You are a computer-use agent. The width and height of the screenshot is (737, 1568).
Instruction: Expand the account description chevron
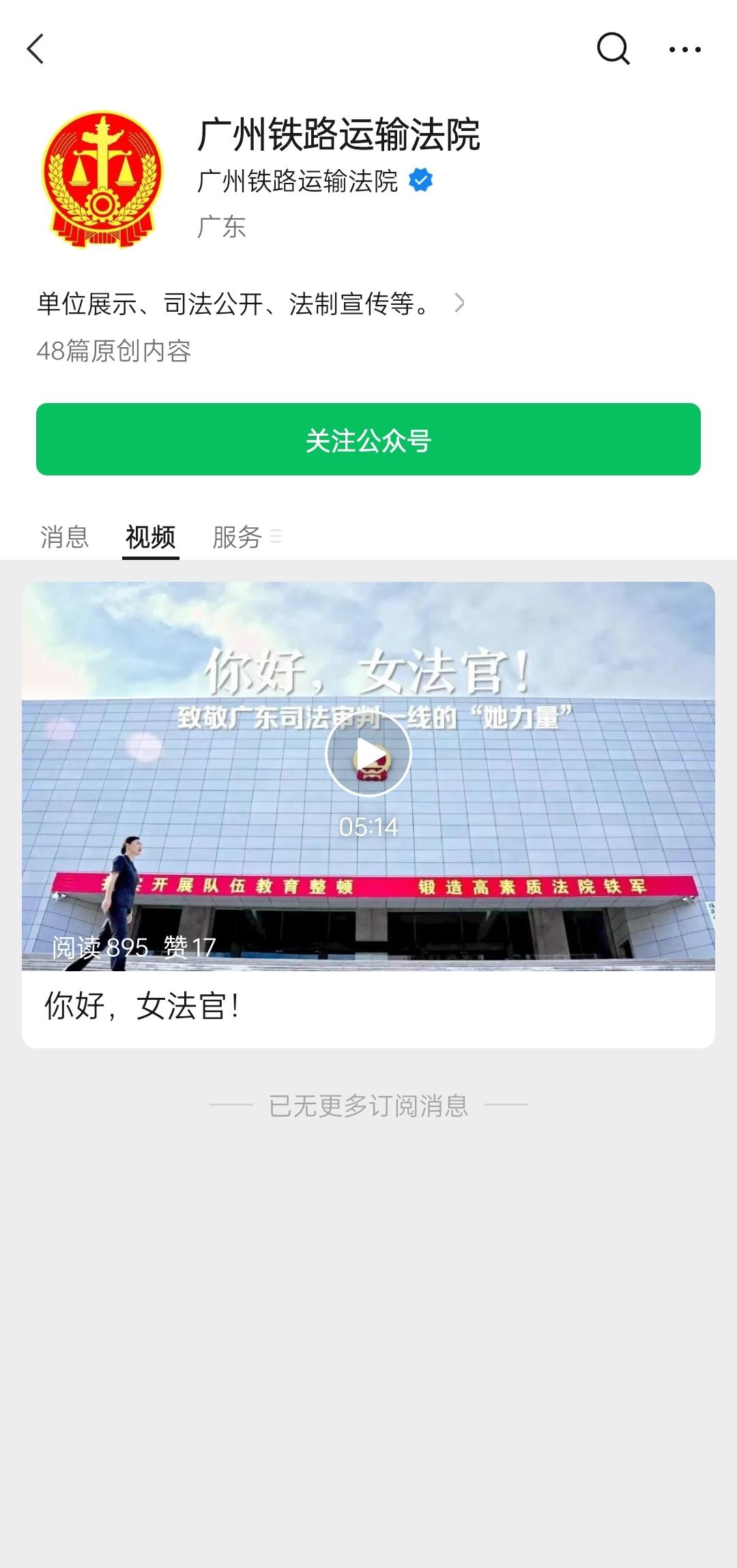[x=459, y=303]
